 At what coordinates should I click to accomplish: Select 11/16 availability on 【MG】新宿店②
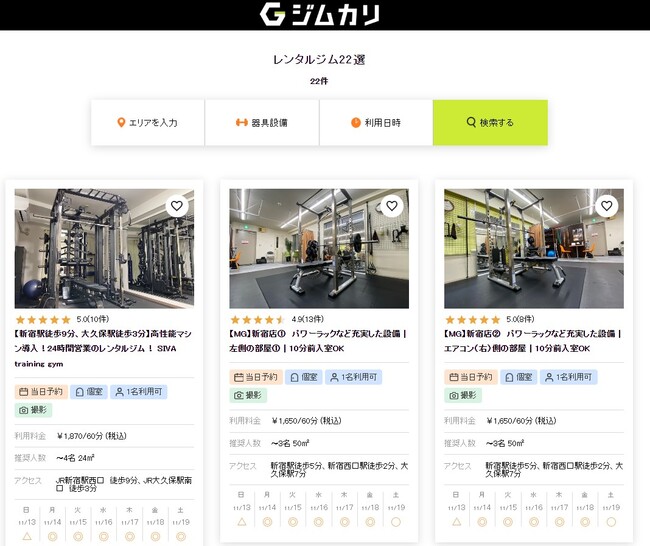(x=532, y=522)
